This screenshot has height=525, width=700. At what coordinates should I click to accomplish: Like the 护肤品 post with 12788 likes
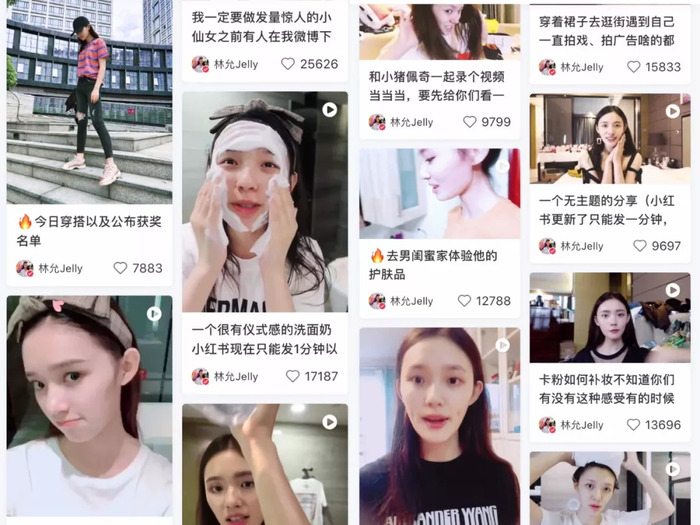click(x=465, y=300)
